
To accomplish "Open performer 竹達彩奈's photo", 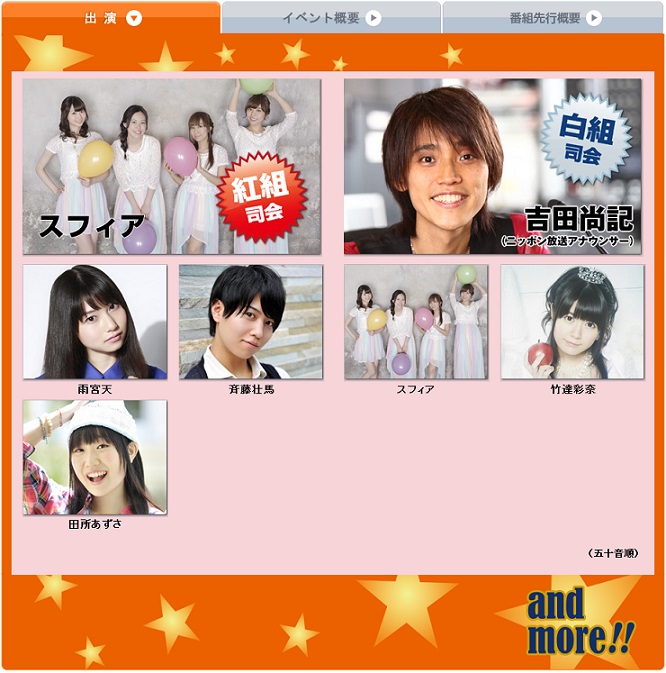I will pyautogui.click(x=572, y=321).
